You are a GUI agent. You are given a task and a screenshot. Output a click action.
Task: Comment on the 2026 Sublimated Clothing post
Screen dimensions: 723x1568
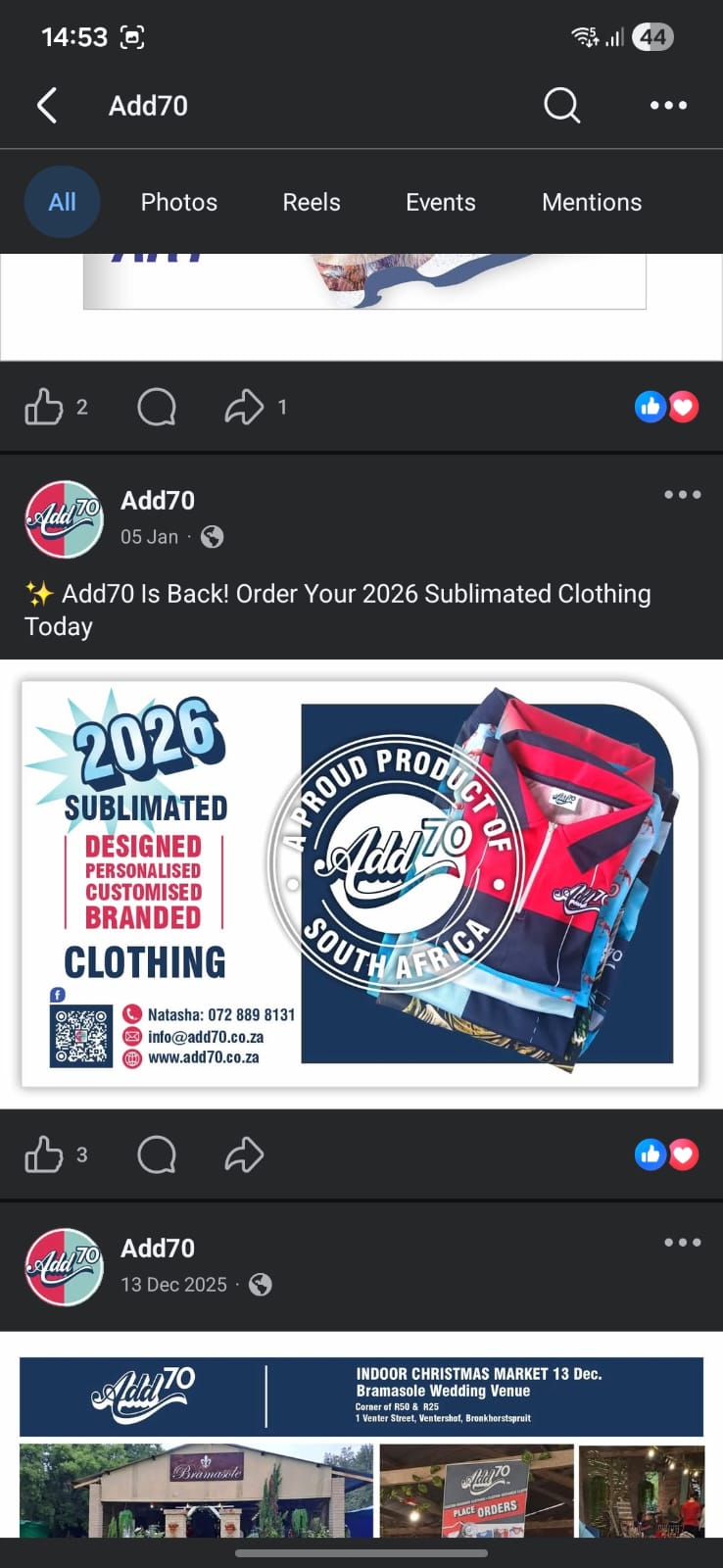point(156,1154)
